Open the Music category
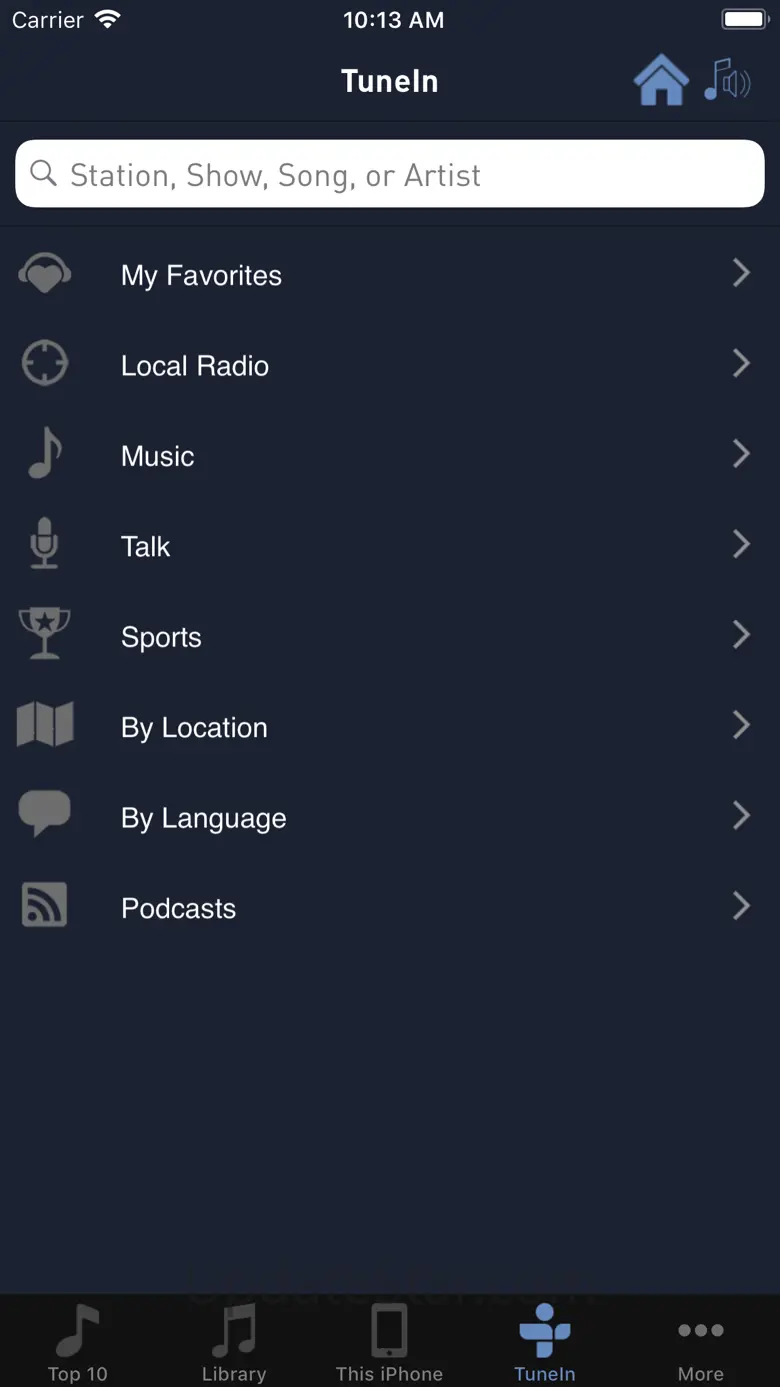Viewport: 780px width, 1387px height. 390,456
